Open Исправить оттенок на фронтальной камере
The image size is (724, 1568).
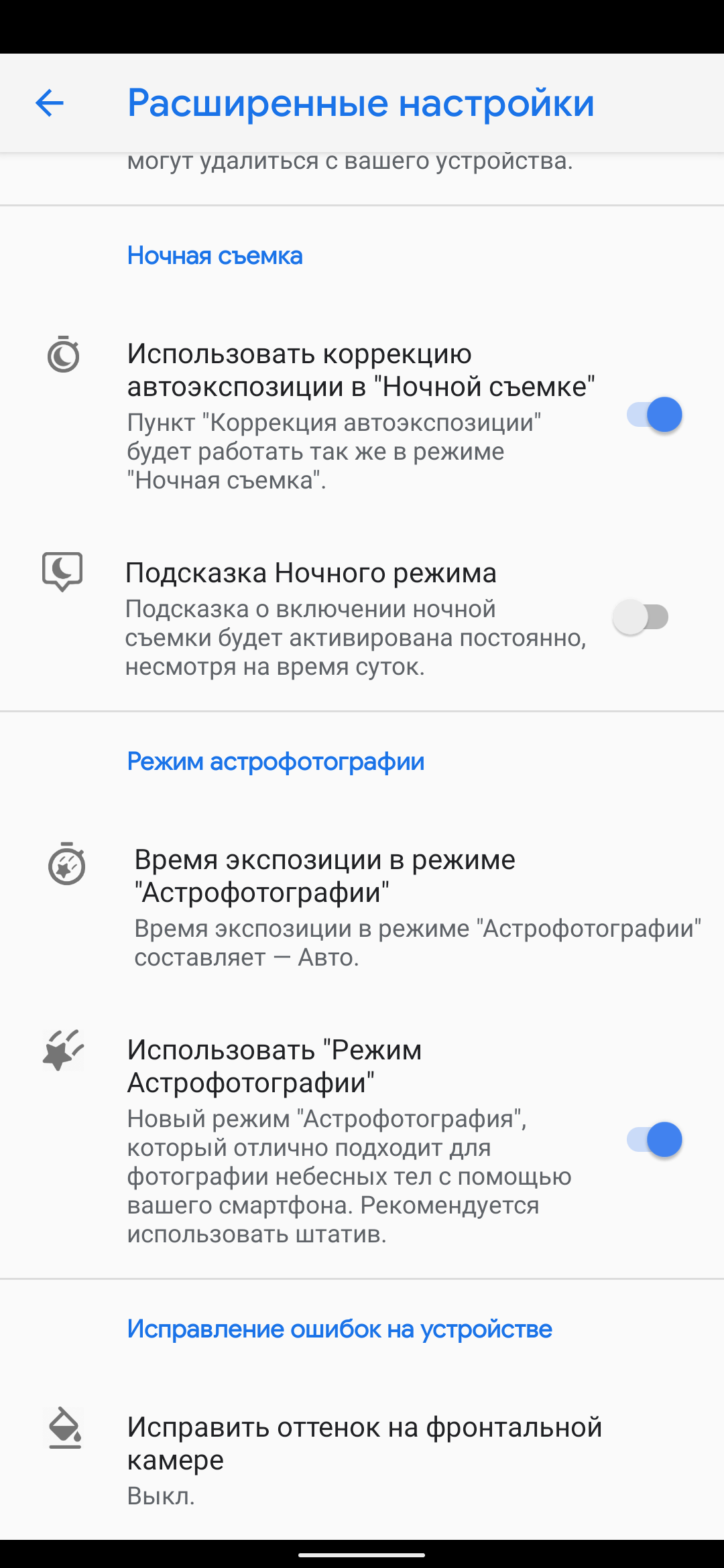[x=362, y=1458]
